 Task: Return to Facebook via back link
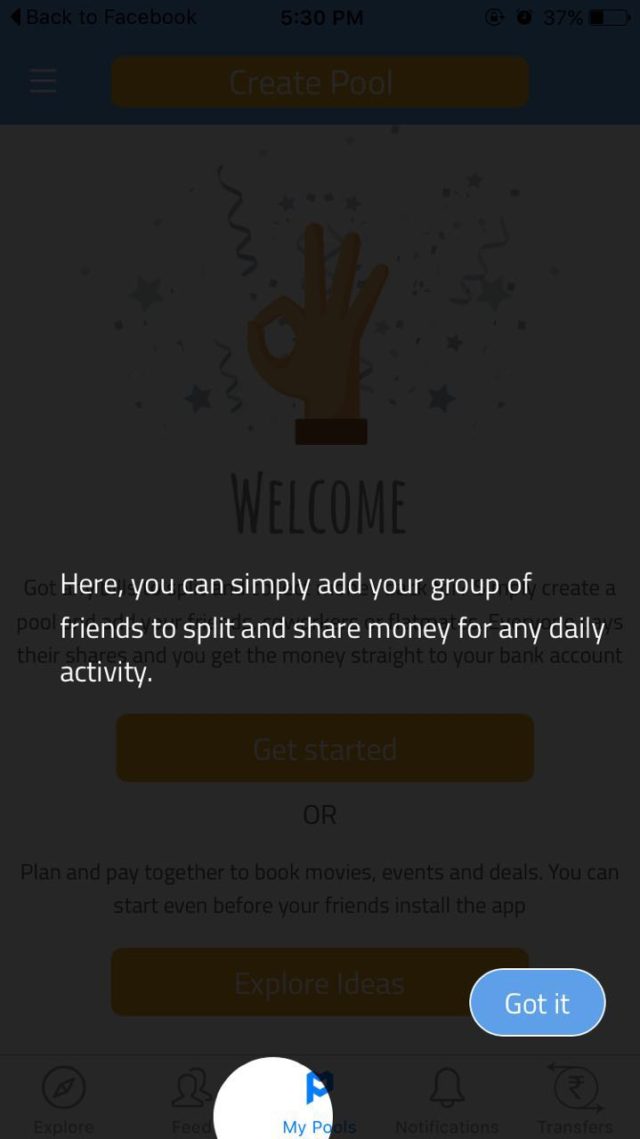coord(103,17)
